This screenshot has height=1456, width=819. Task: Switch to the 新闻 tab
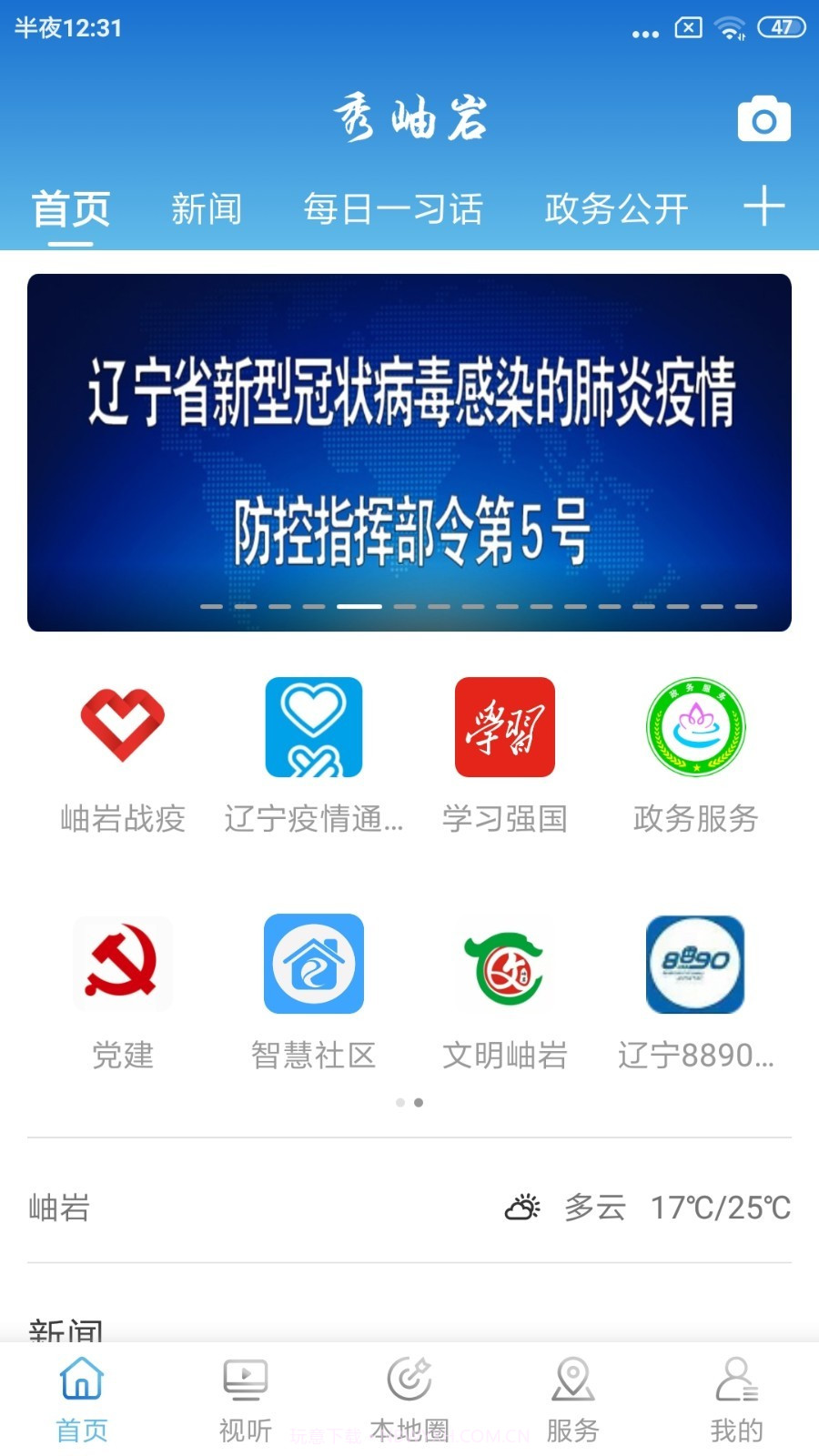pos(207,209)
